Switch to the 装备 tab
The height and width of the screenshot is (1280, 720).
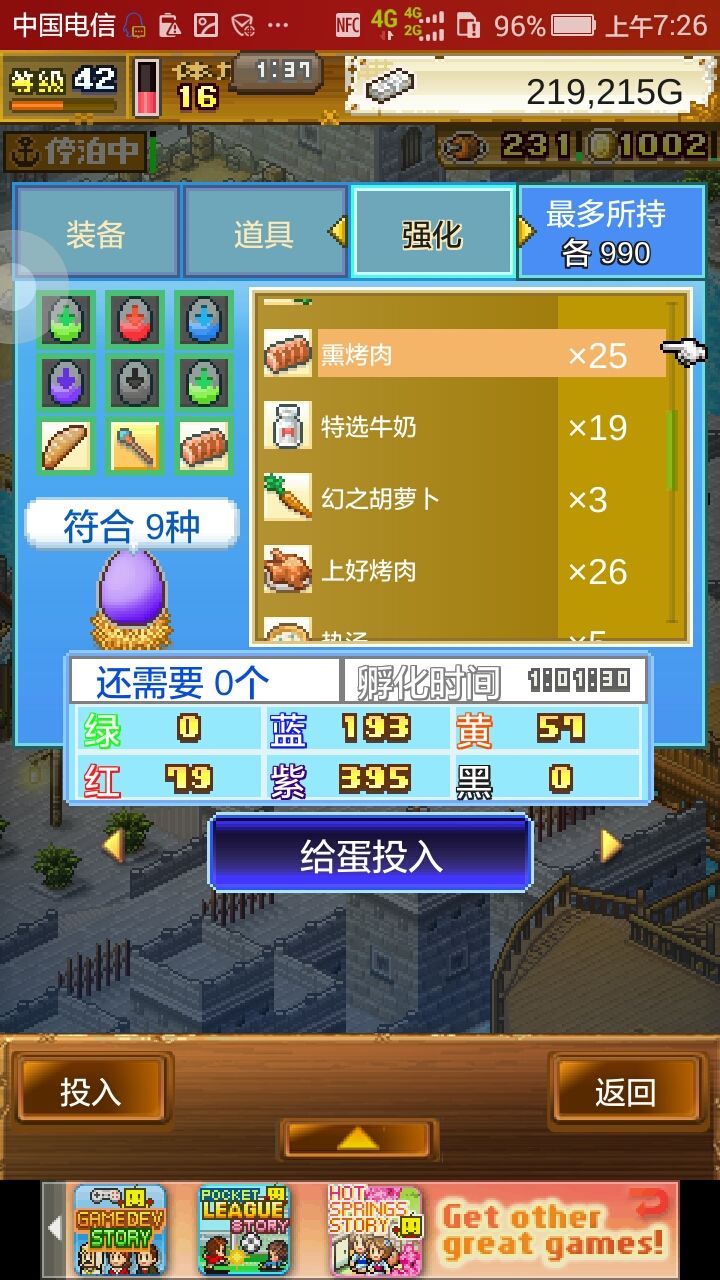tap(96, 230)
